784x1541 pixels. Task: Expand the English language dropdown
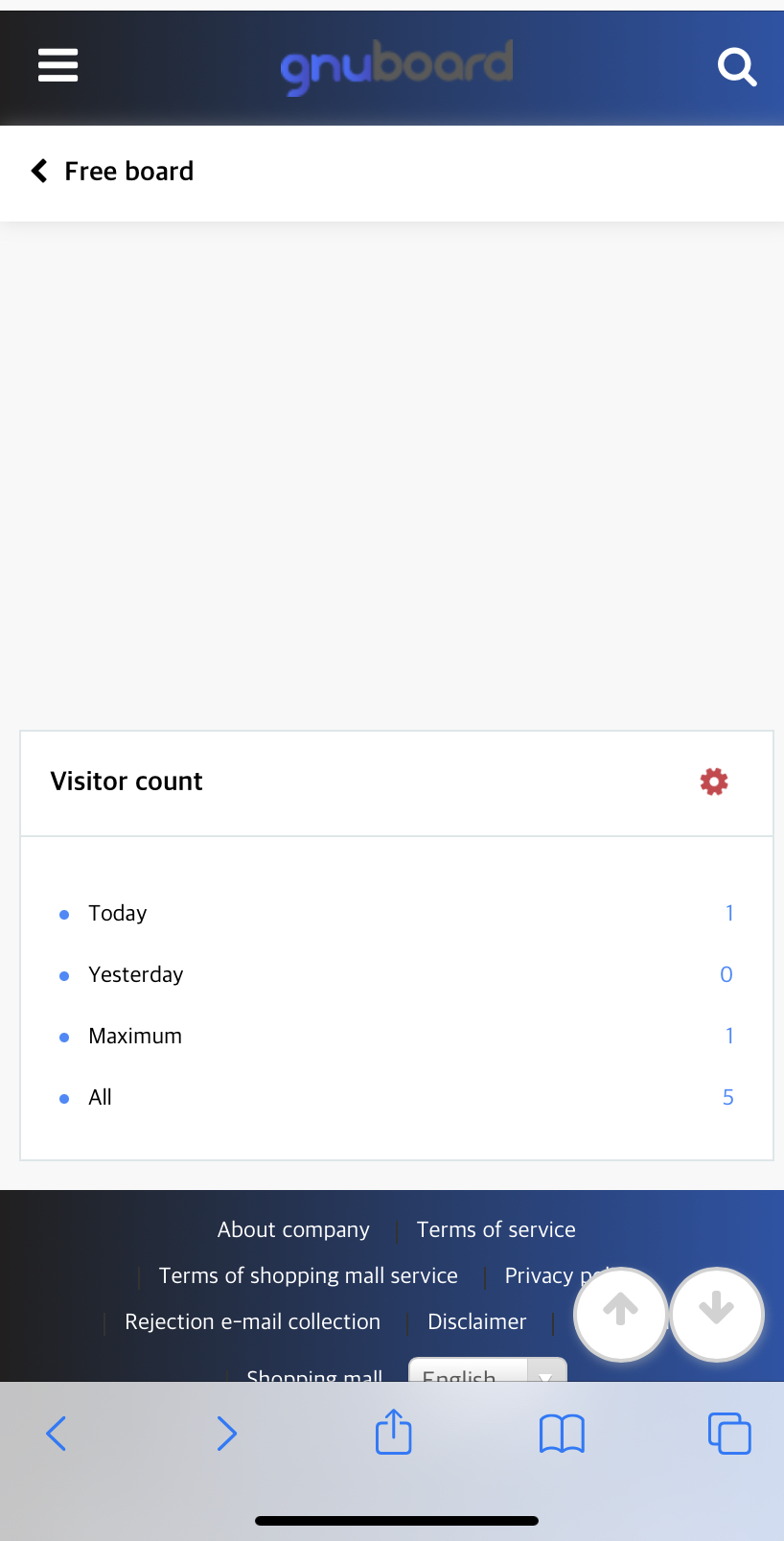[x=488, y=1370]
